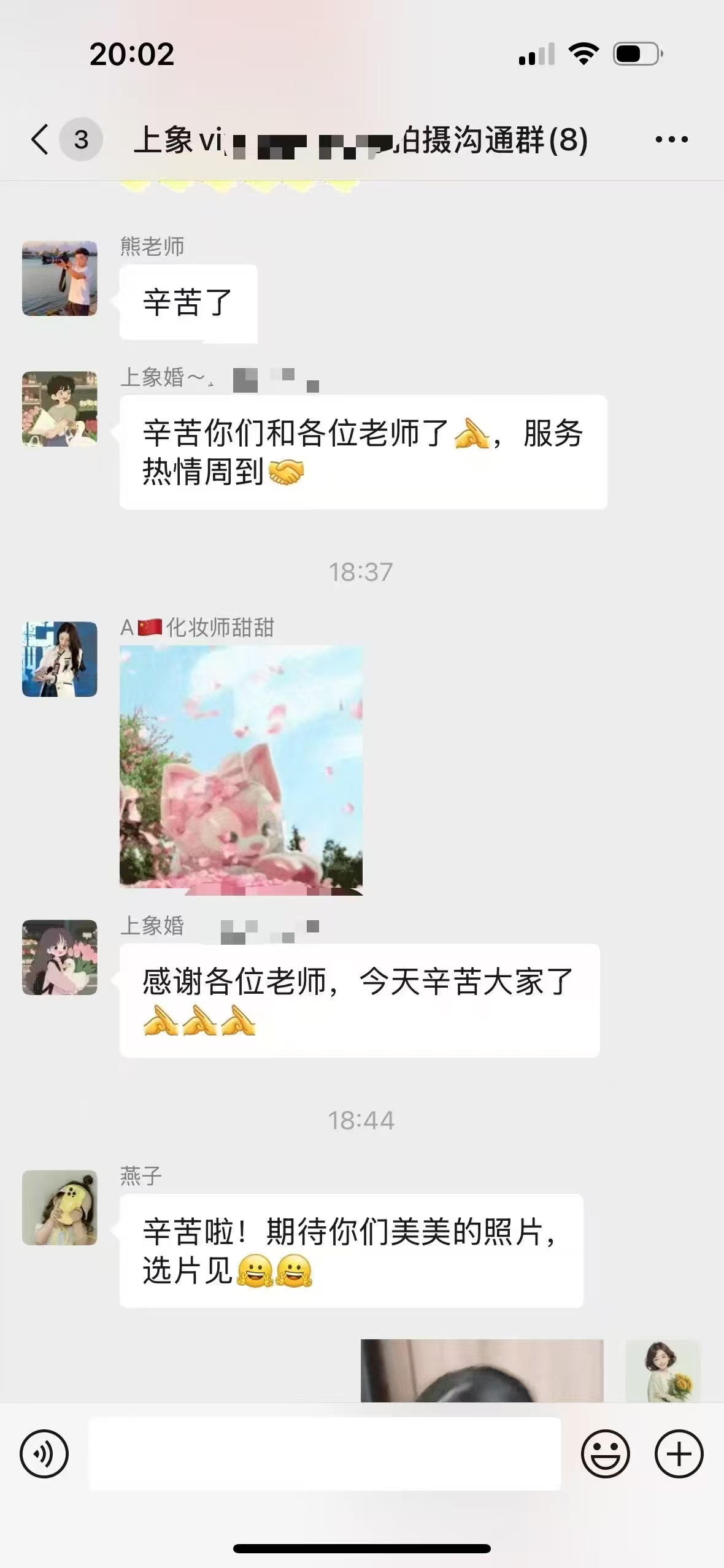Tap the message text field
This screenshot has width=724, height=1568.
[325, 1453]
